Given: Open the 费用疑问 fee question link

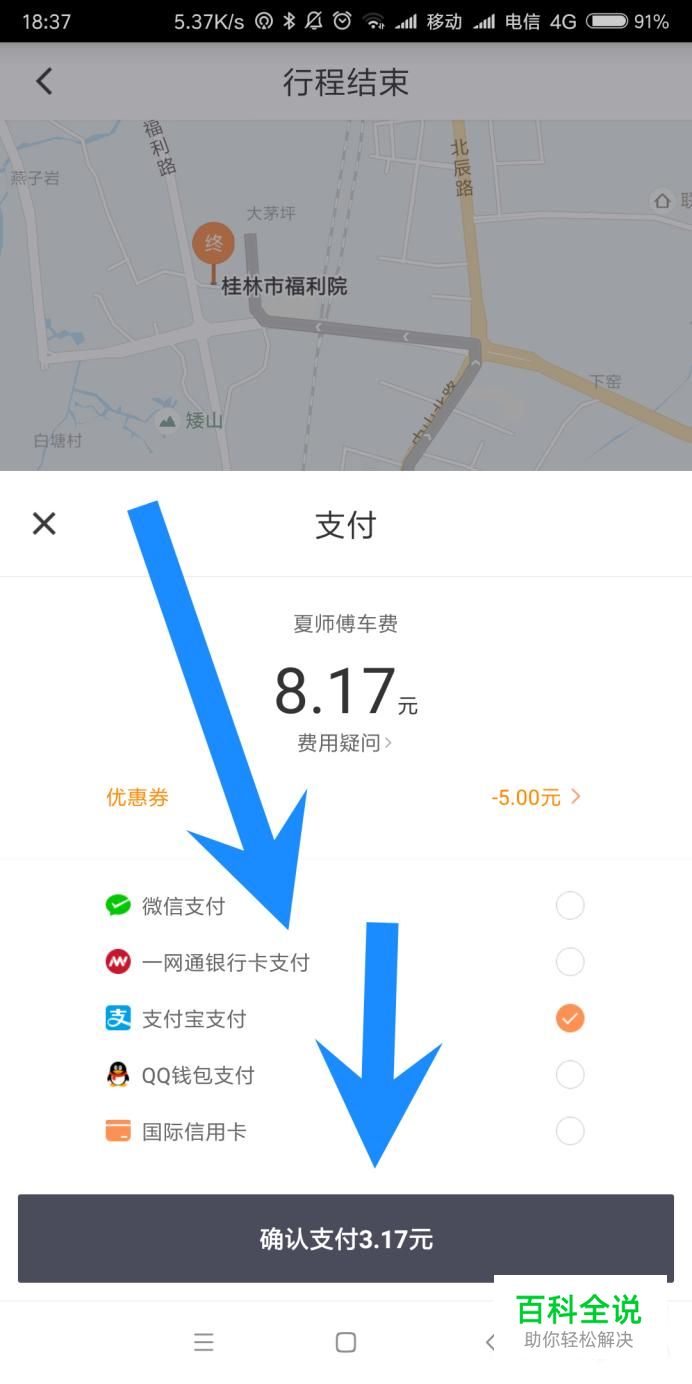Looking at the screenshot, I should pyautogui.click(x=345, y=743).
